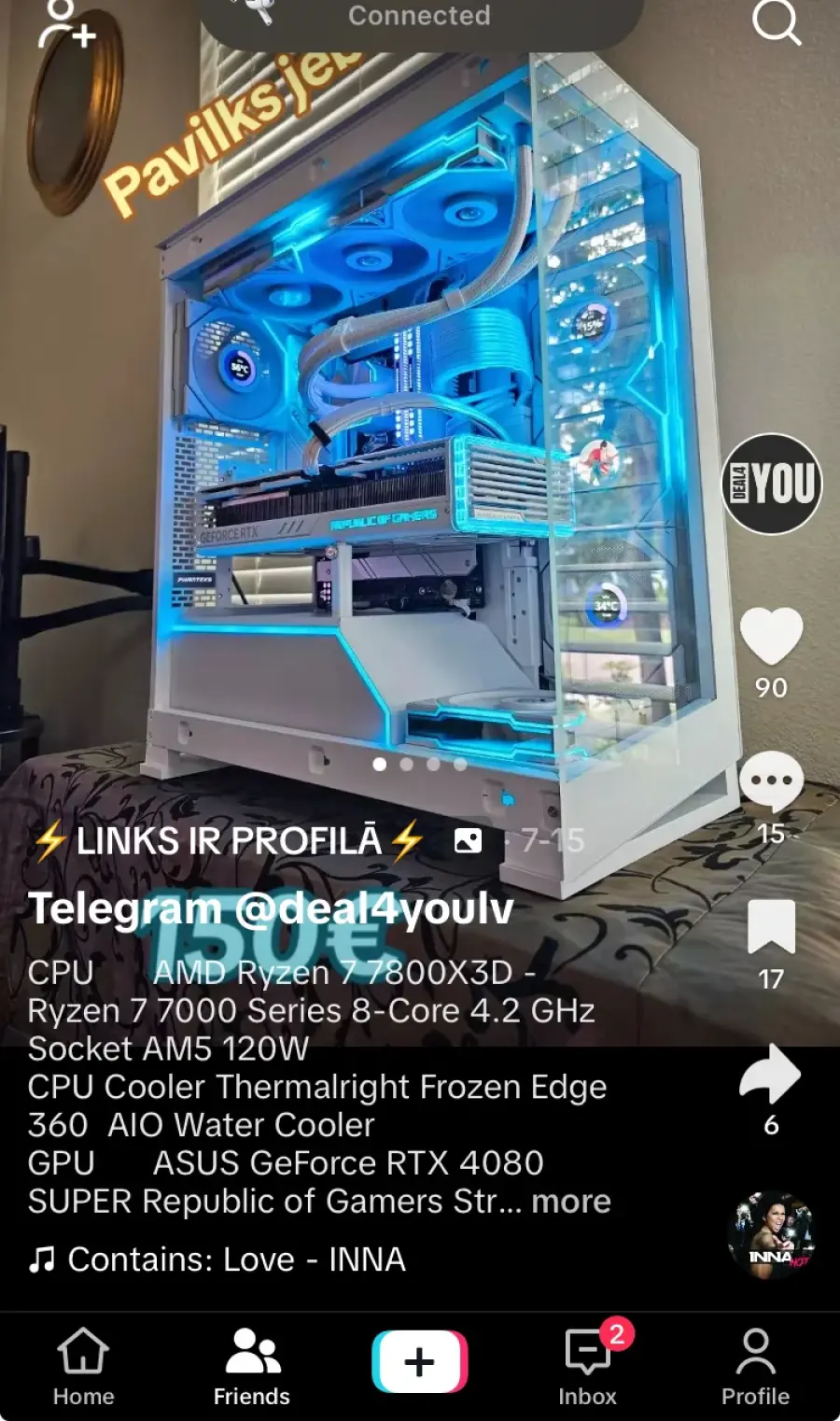Bookmark this post
This screenshot has width=840, height=1421.
coord(772,927)
